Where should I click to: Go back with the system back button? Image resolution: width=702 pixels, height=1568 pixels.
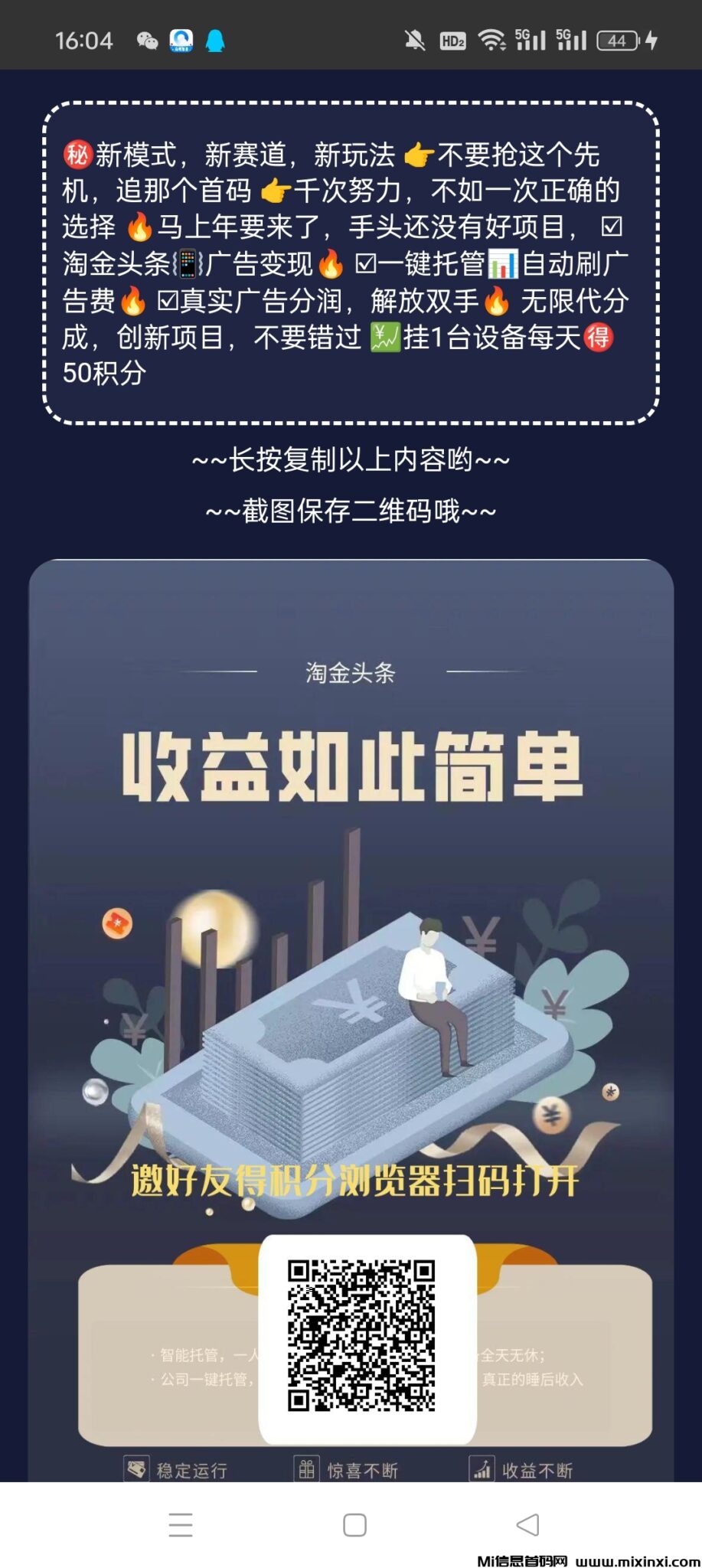tap(527, 1524)
